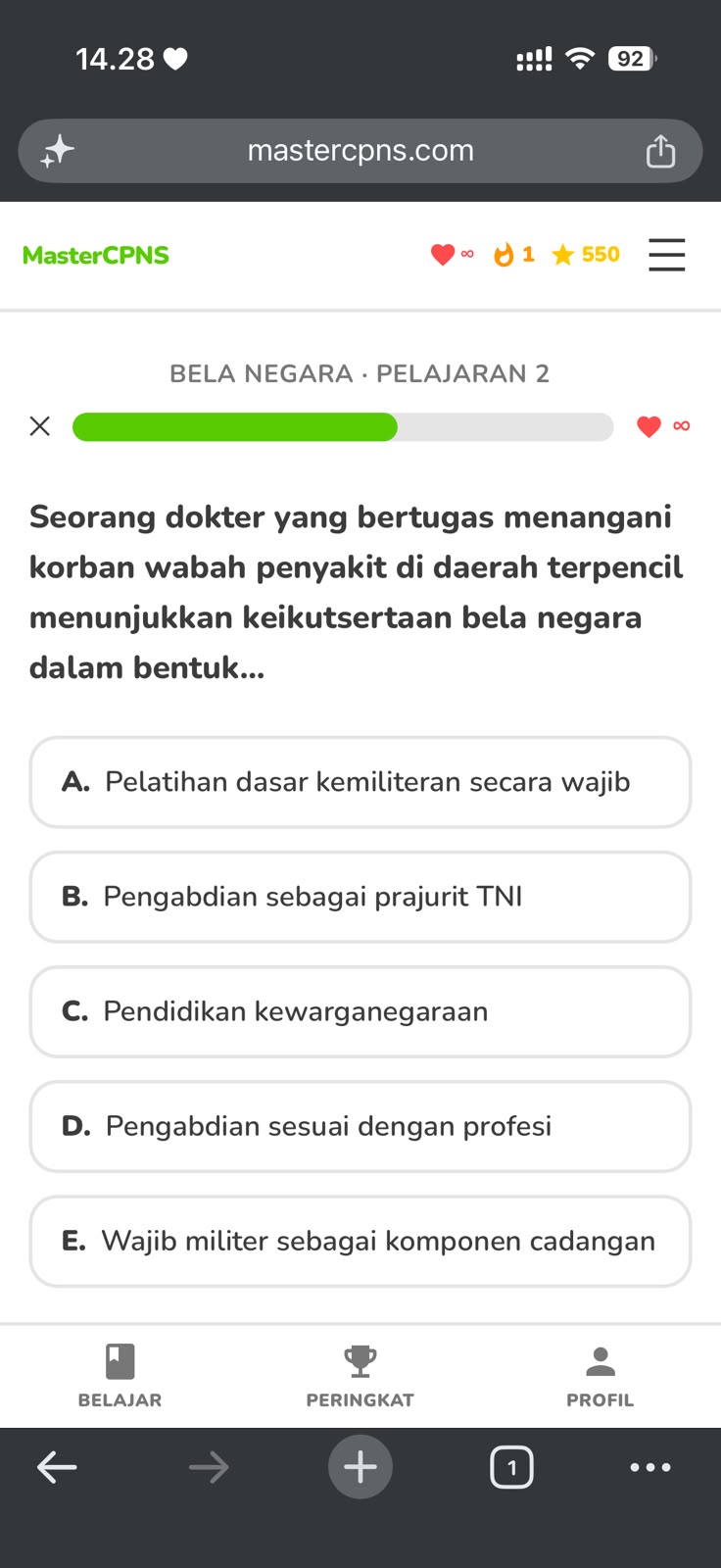
Task: Select answer D Pengabdian sesuai dengan profesi
Action: 360,1126
